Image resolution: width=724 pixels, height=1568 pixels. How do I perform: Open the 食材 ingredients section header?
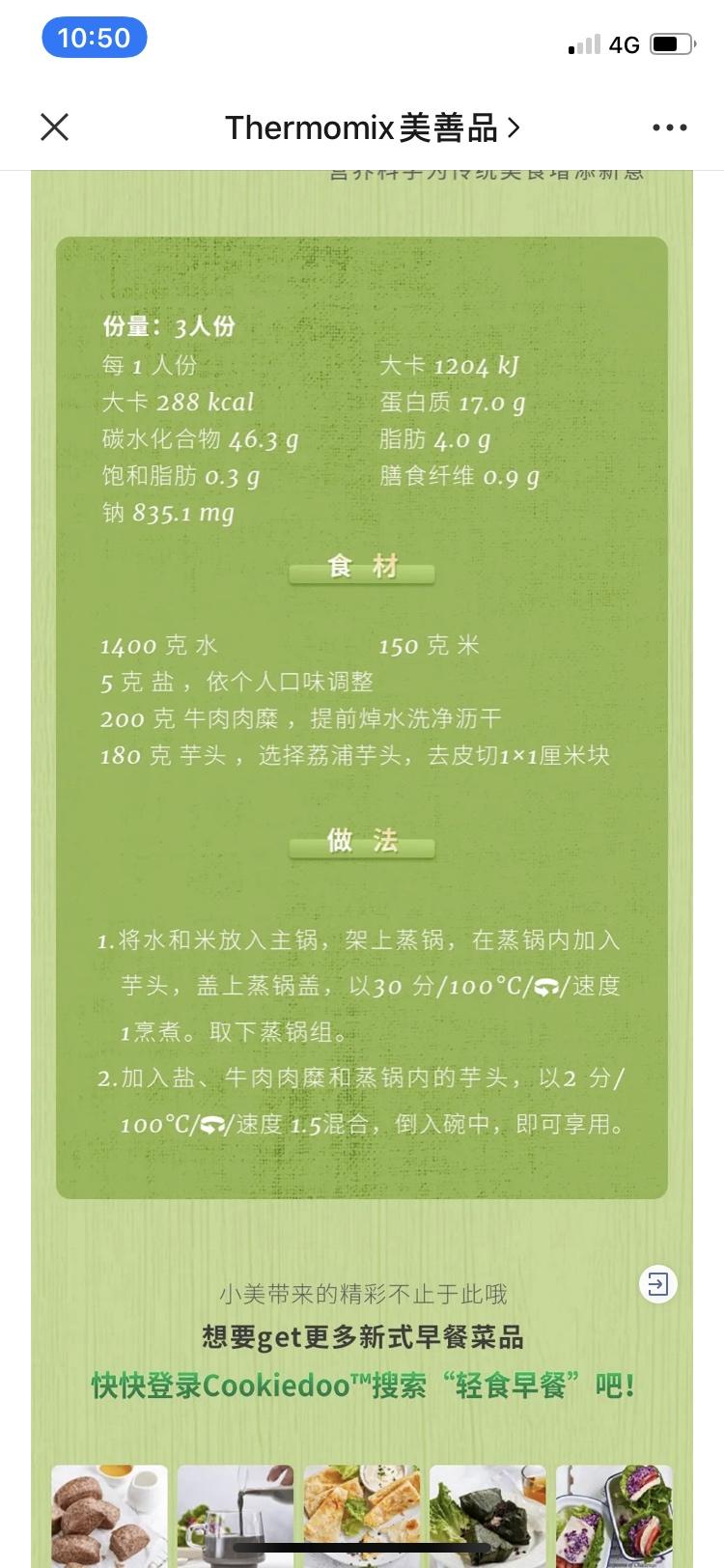(362, 570)
